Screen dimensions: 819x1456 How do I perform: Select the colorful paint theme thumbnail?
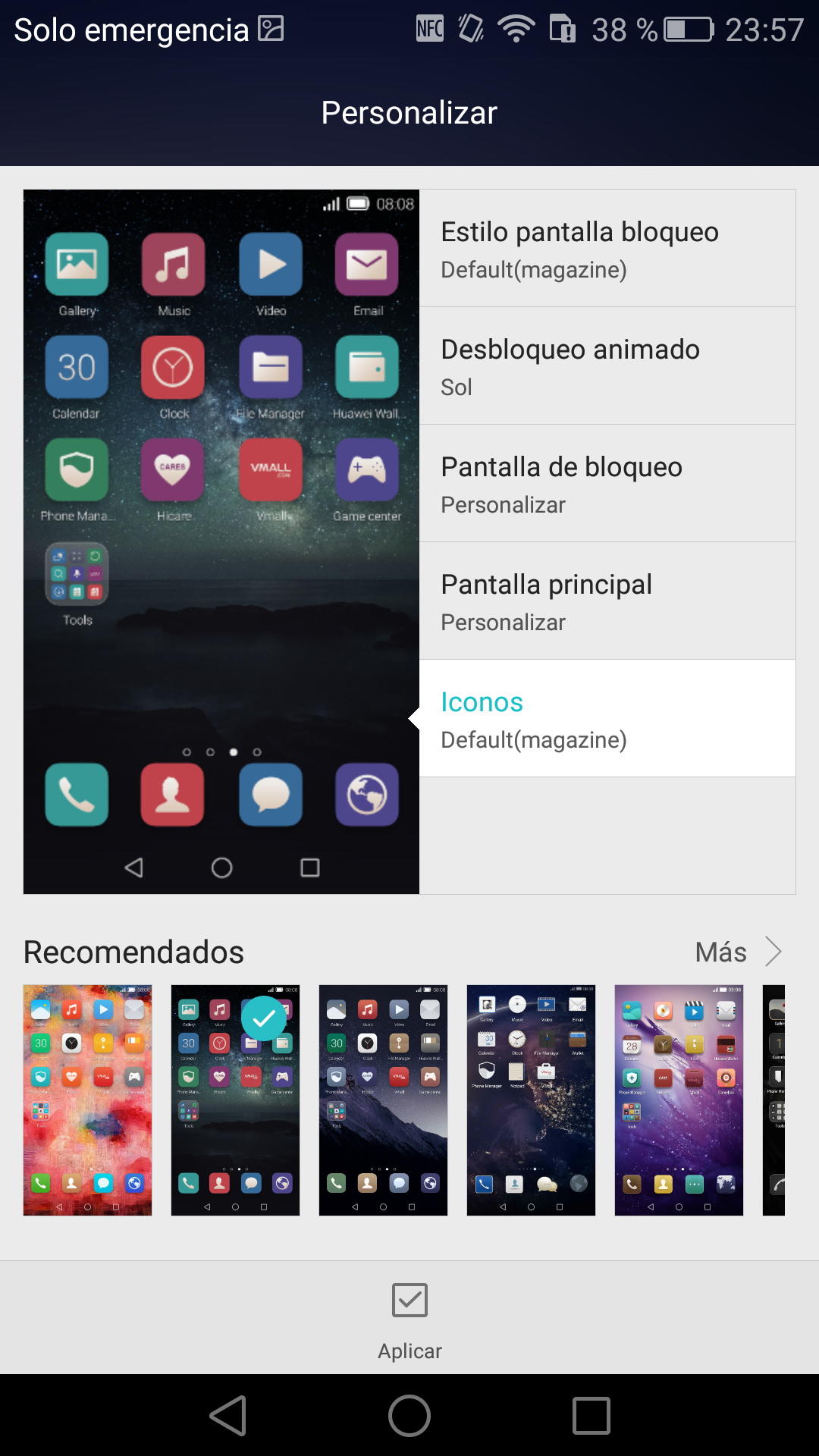click(87, 1100)
